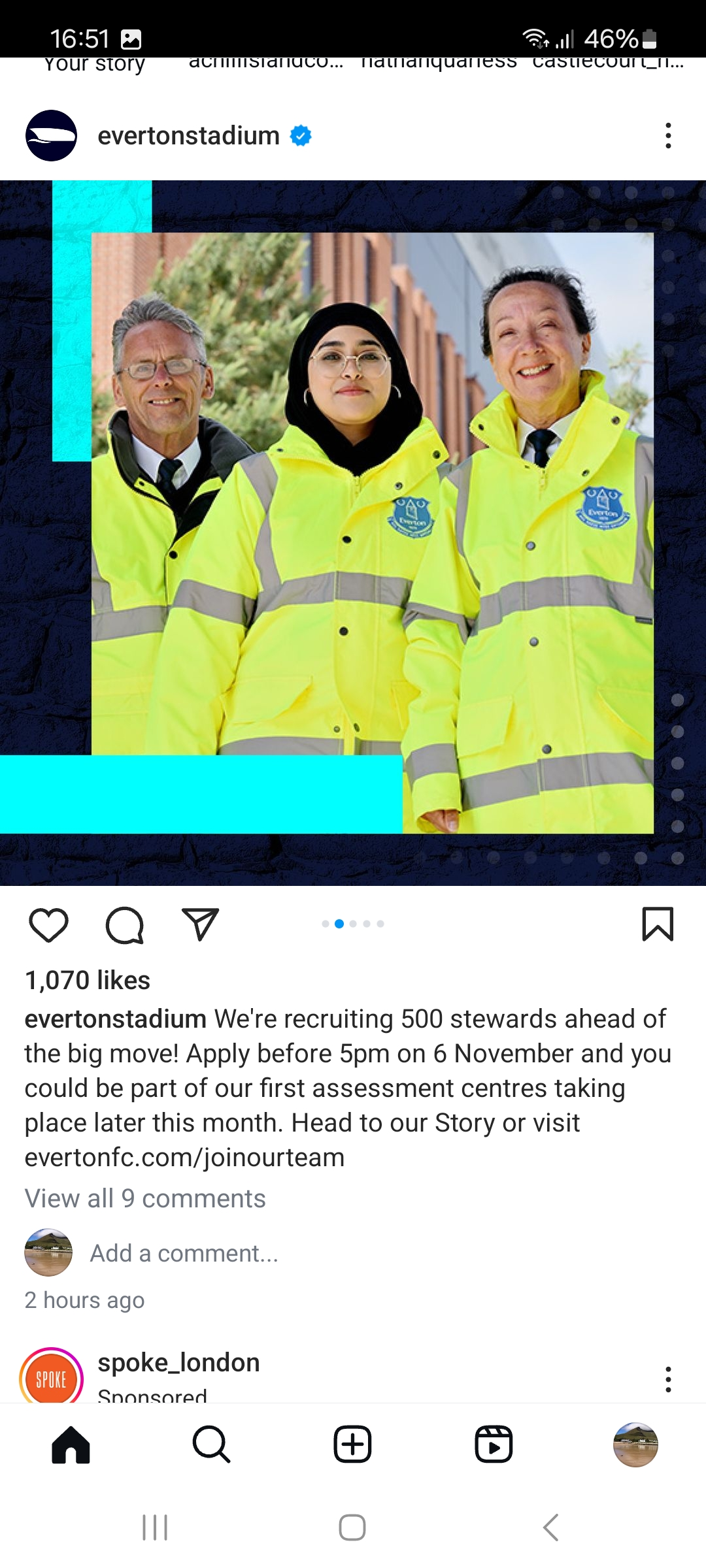
Task: Open the evertonstadium username in post header
Action: 188,136
